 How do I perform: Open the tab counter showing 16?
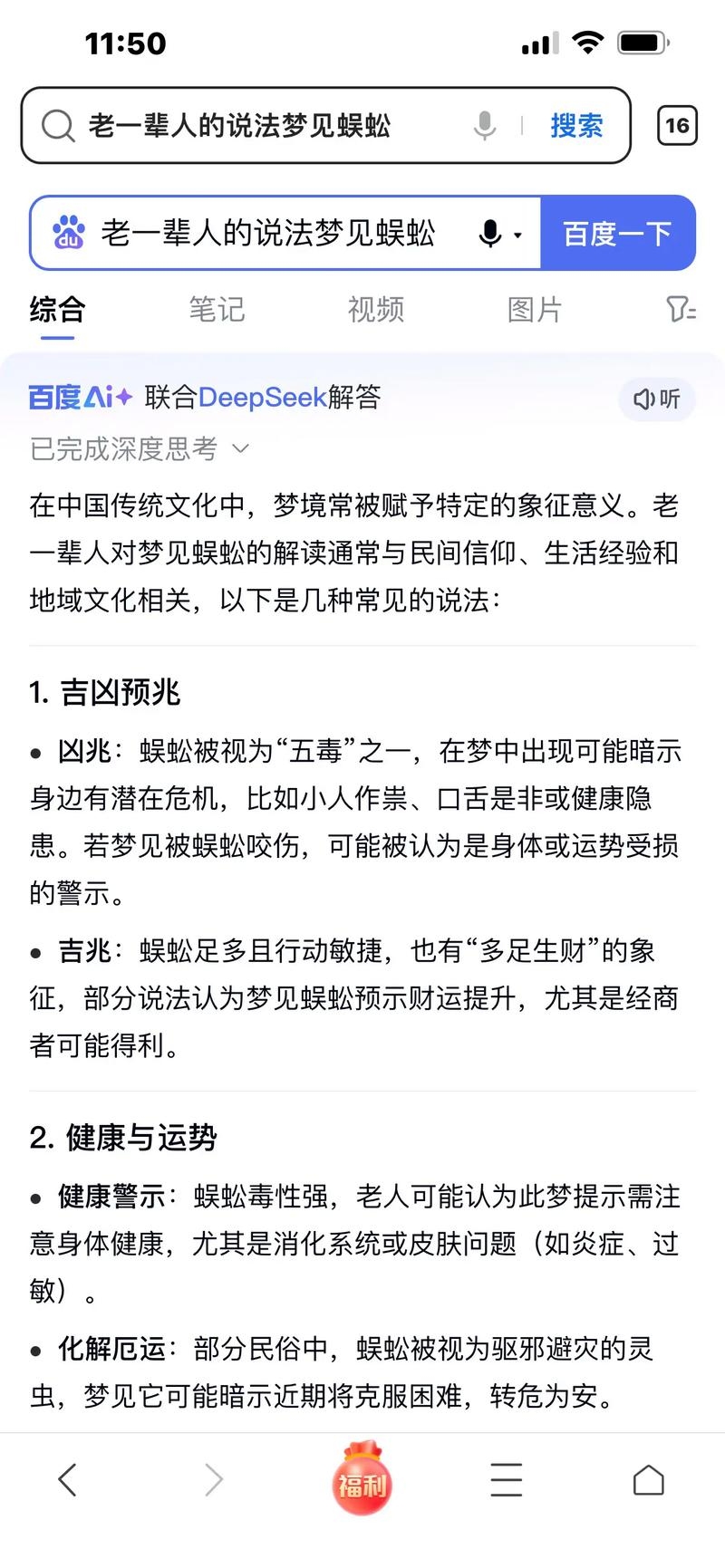pos(677,126)
